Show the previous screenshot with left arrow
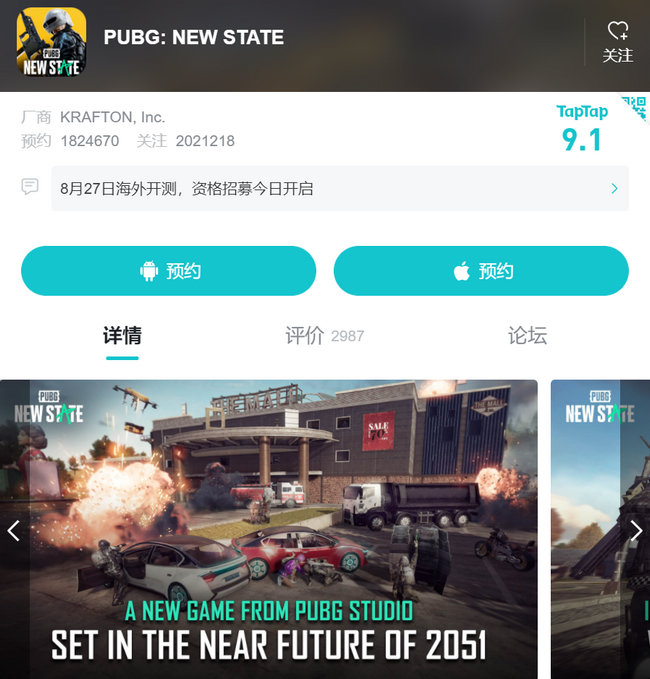The height and width of the screenshot is (679, 650). tap(14, 530)
